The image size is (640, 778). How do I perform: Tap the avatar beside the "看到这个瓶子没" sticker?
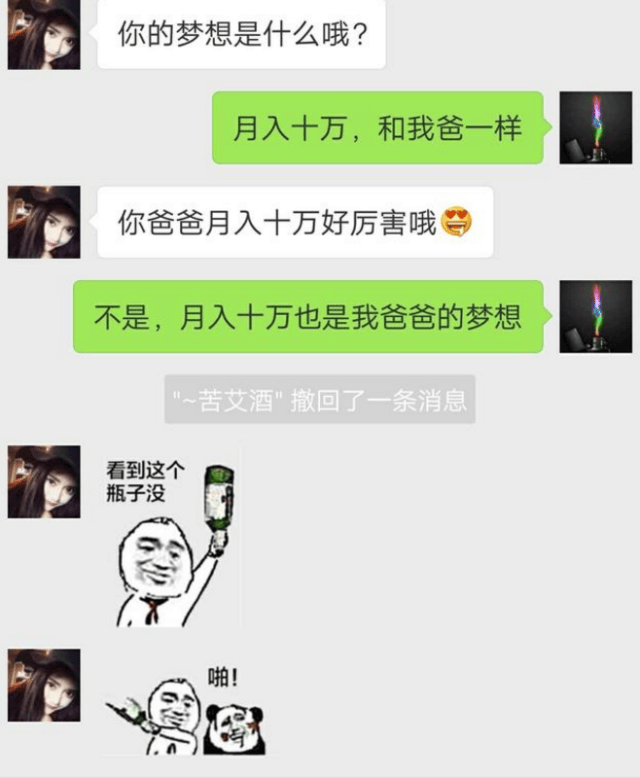tap(44, 482)
